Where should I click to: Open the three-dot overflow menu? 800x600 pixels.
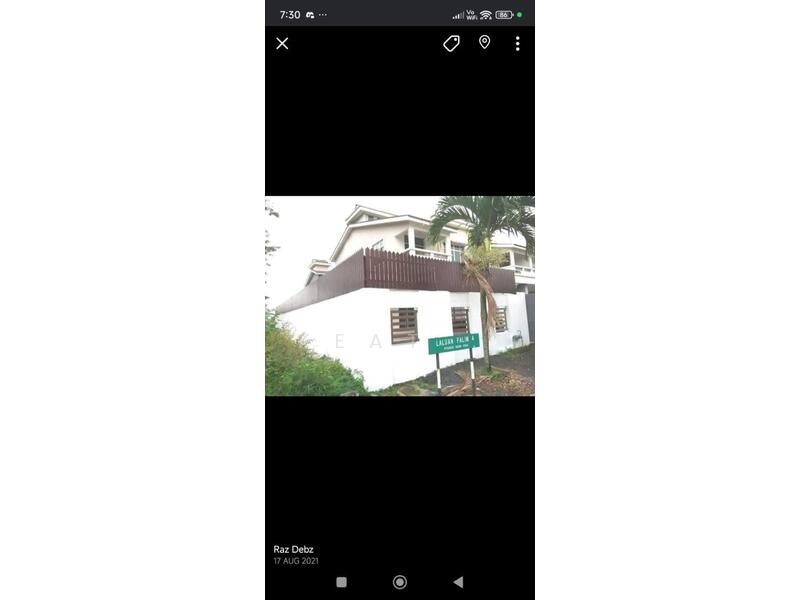tap(517, 43)
